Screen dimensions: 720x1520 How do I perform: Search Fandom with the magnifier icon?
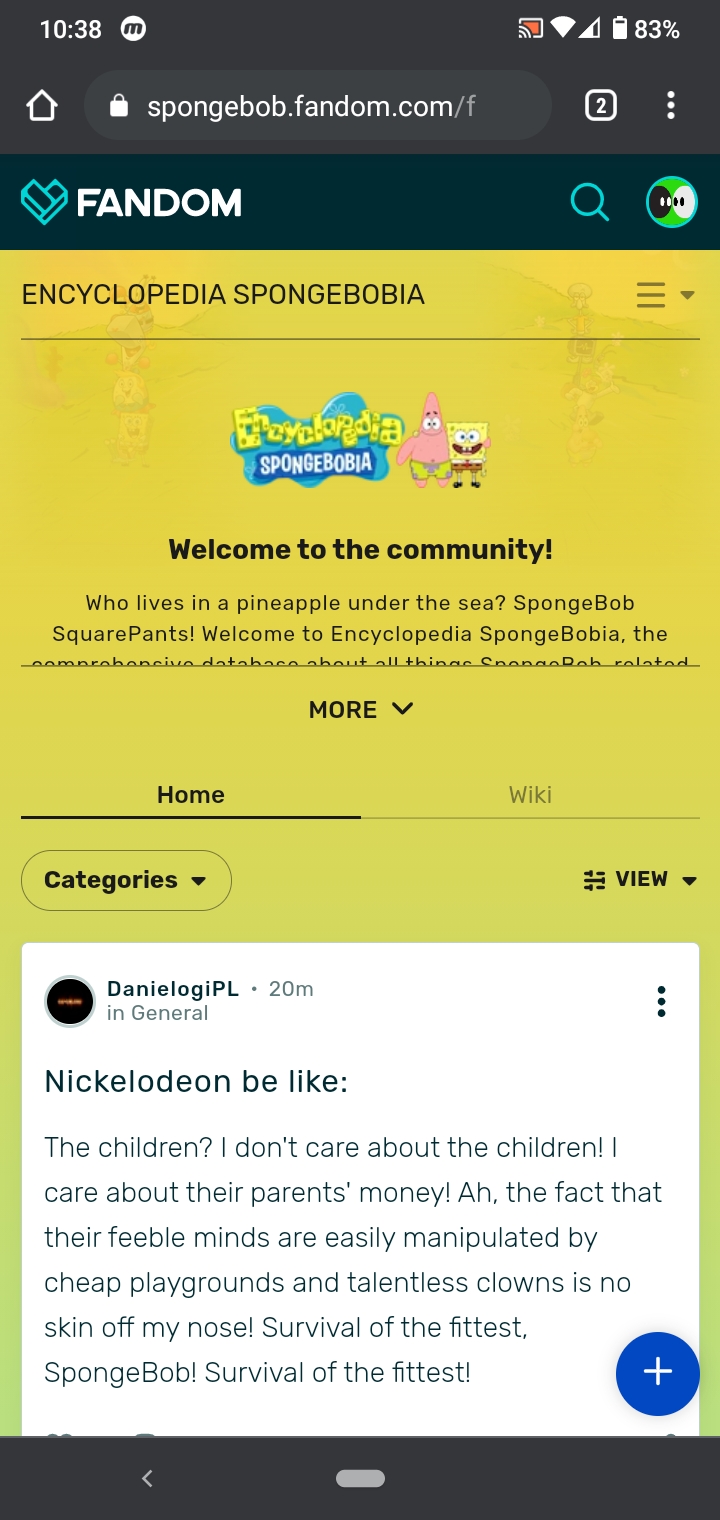point(589,202)
